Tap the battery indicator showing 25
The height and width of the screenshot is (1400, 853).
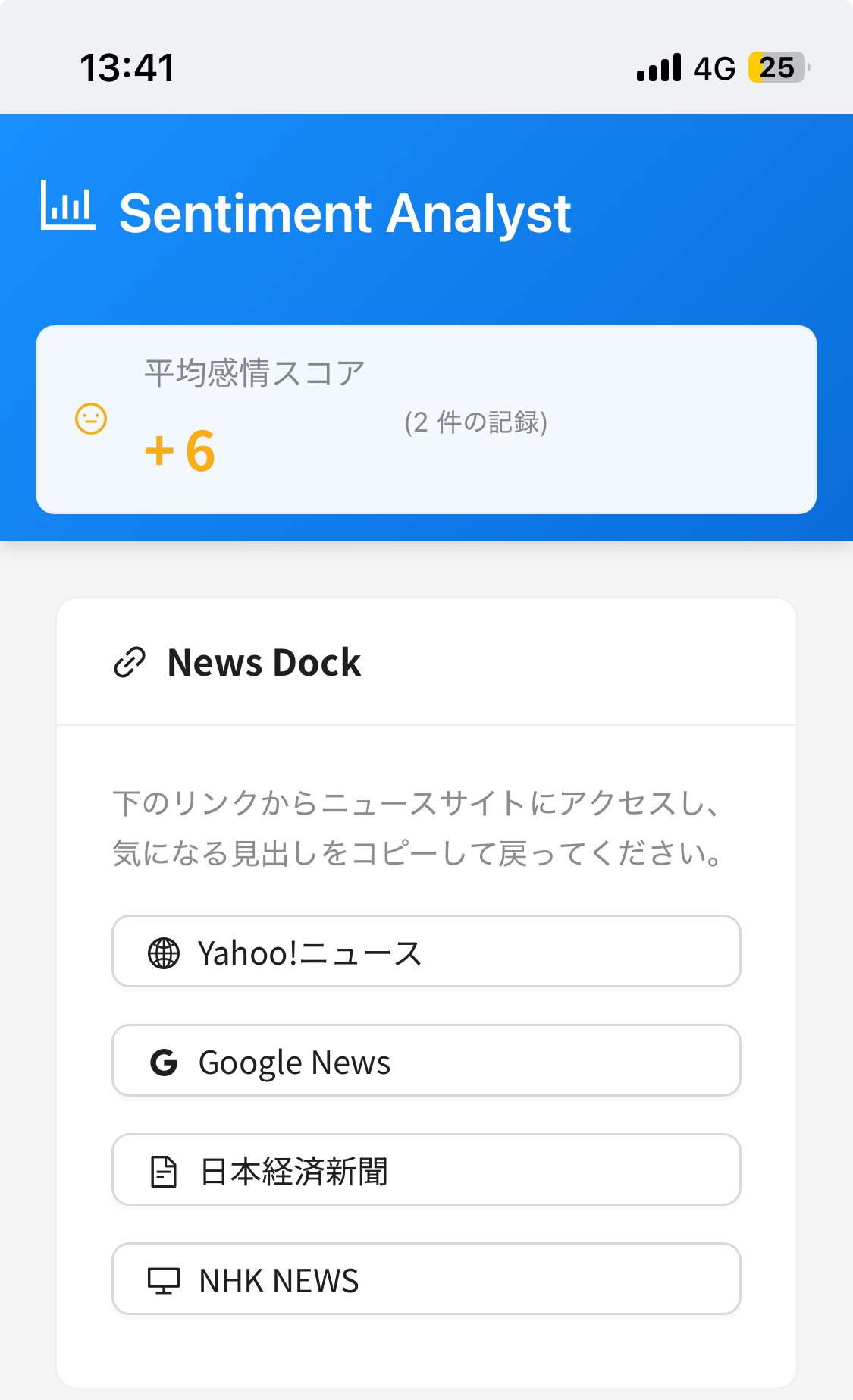(x=775, y=67)
